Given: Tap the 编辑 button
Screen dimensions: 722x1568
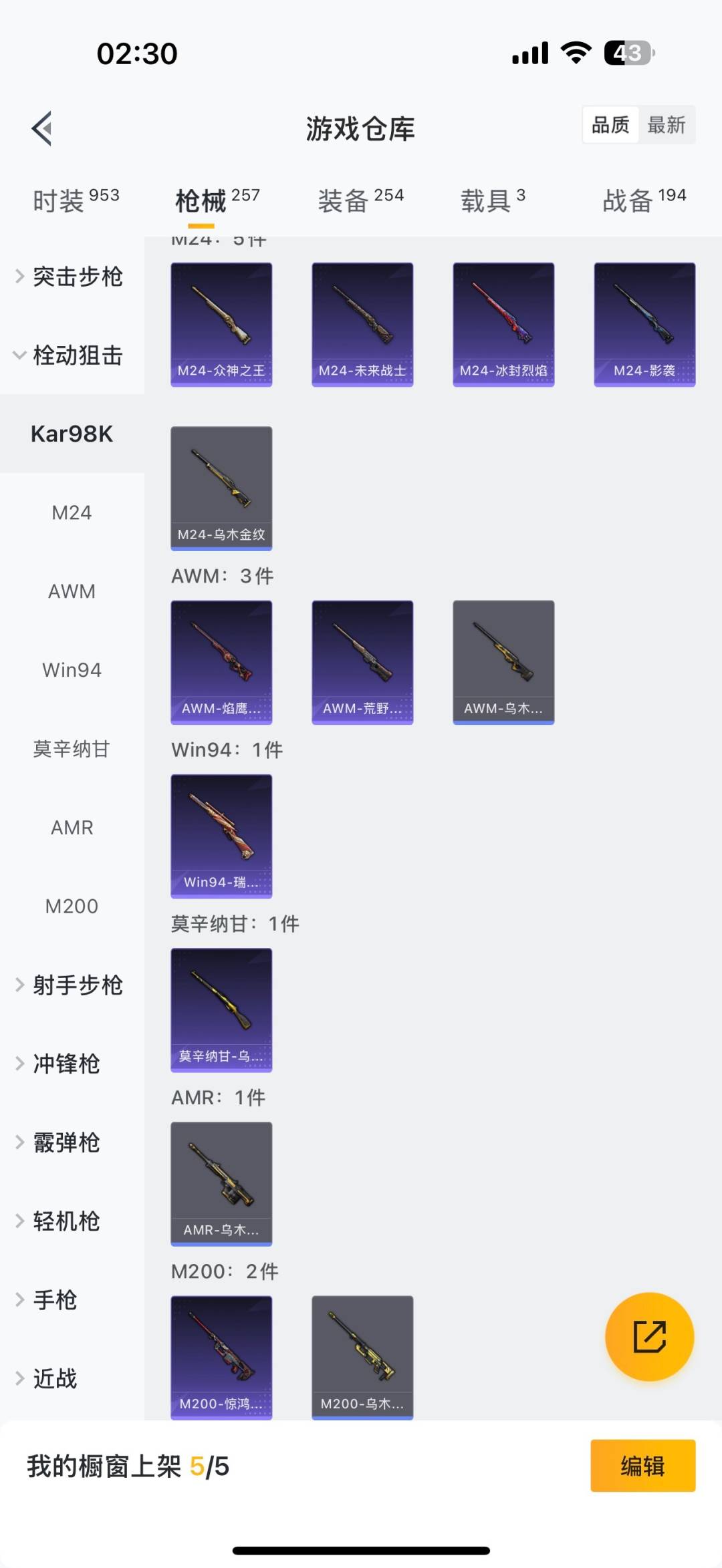Looking at the screenshot, I should click(642, 1466).
